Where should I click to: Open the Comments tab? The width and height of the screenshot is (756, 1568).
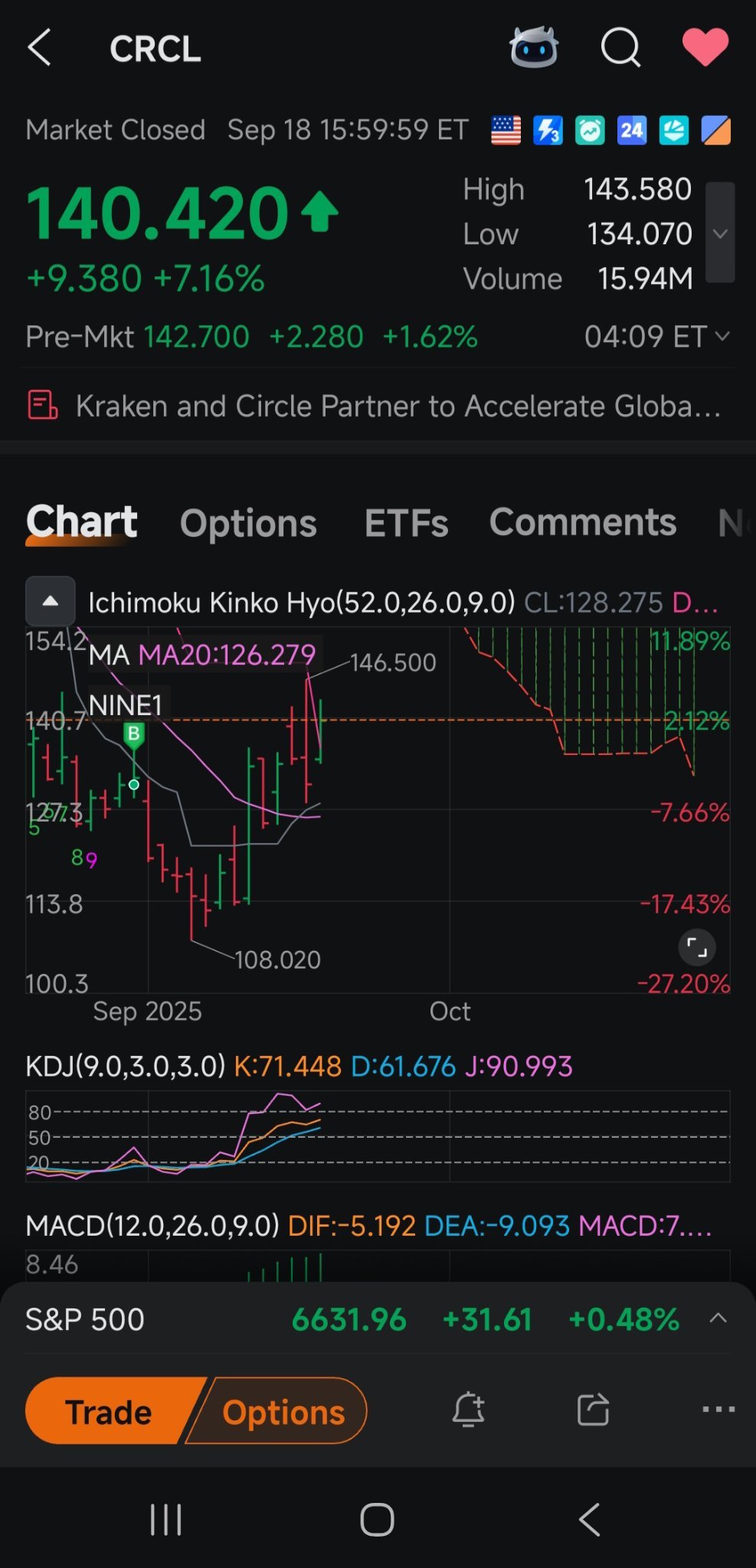tap(582, 523)
